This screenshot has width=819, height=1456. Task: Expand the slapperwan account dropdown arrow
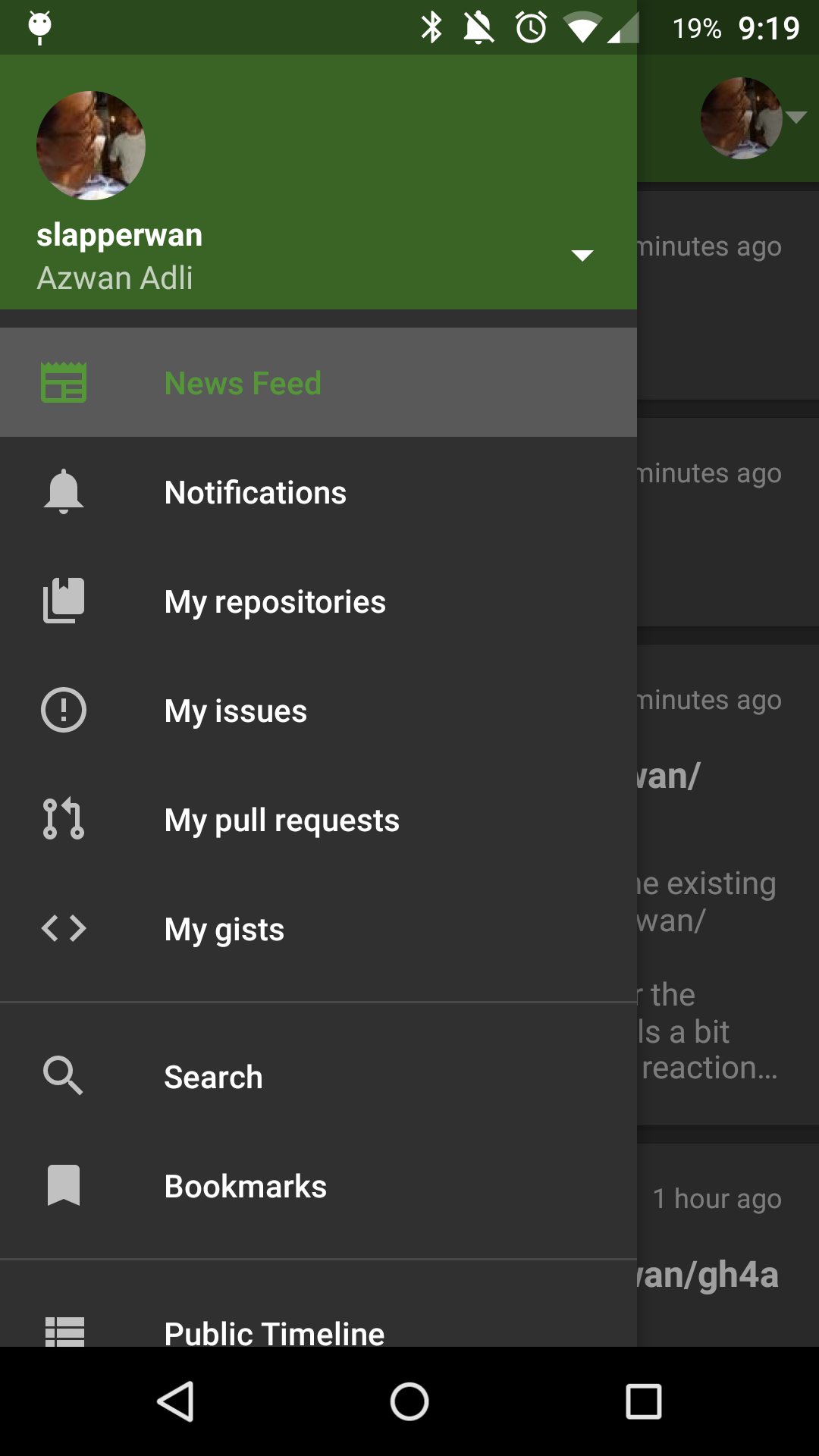click(x=582, y=256)
